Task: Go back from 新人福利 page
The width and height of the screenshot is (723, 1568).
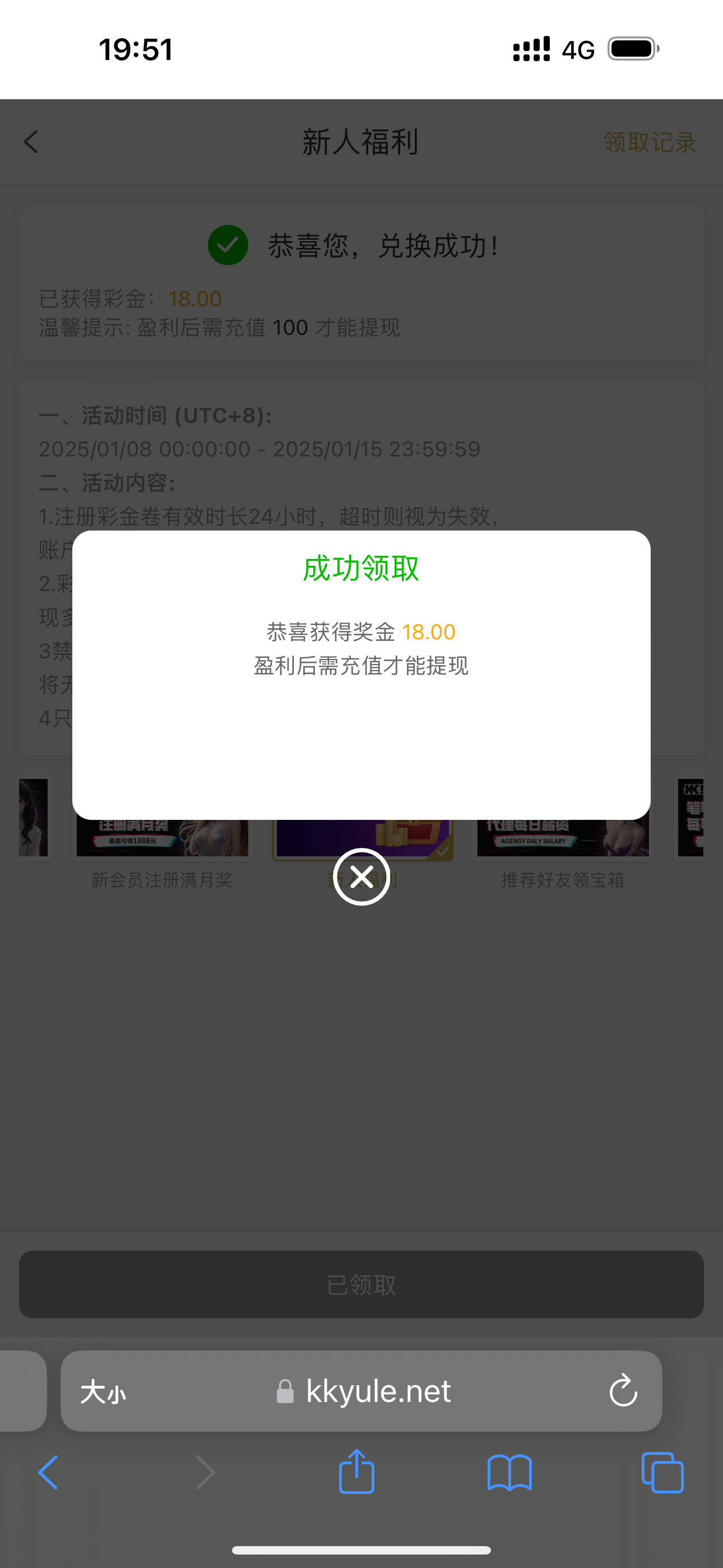Action: 31,142
